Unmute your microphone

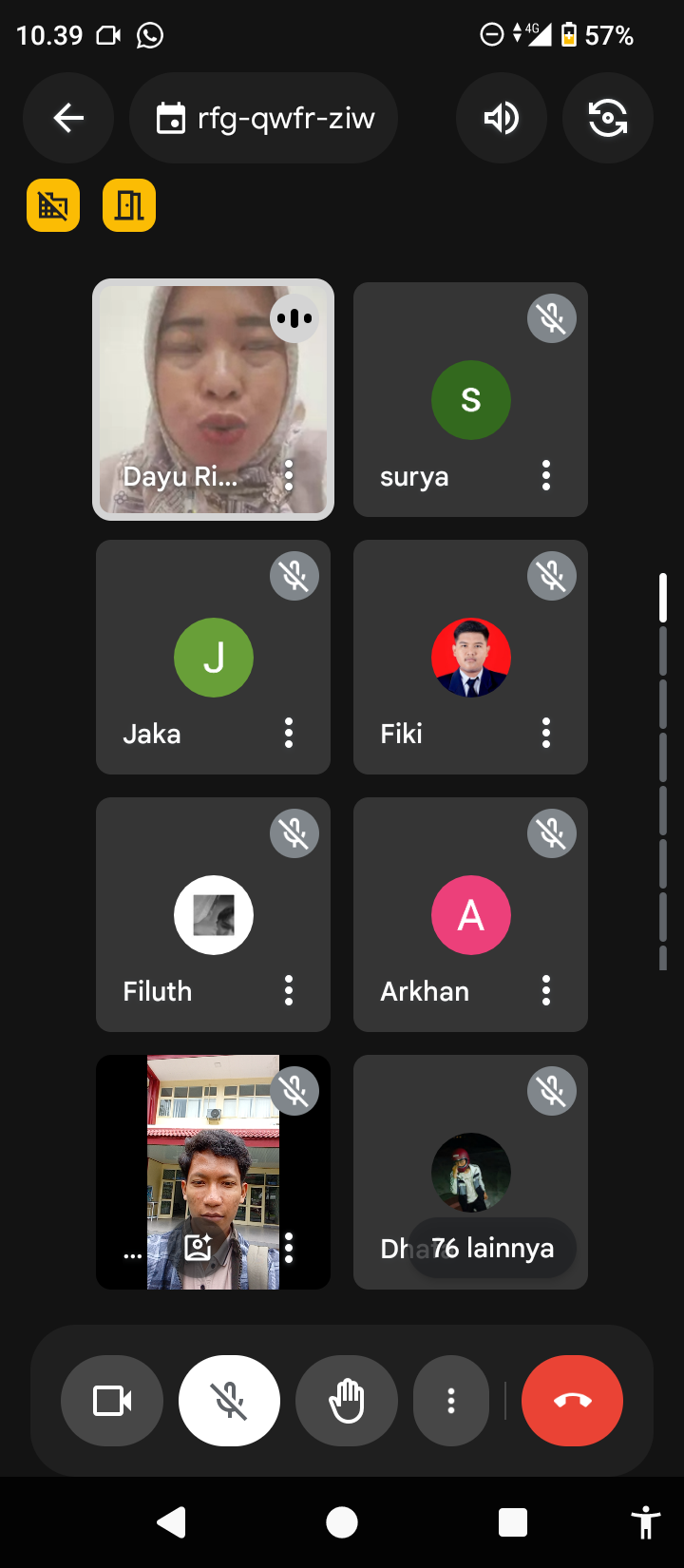[229, 1401]
